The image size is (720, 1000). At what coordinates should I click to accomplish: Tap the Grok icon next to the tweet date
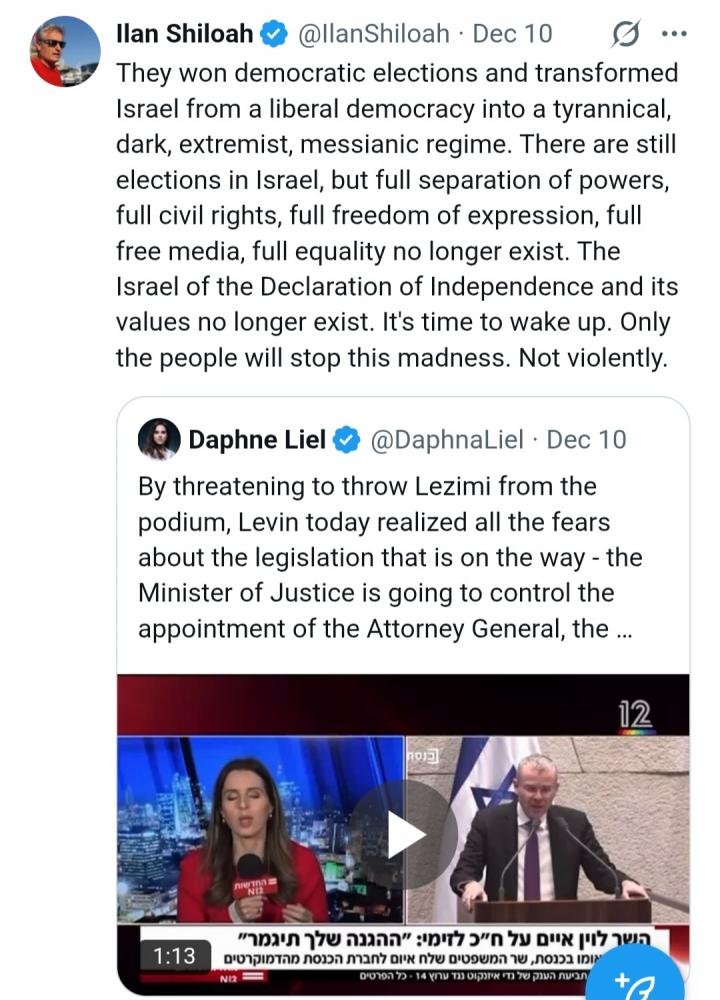(625, 34)
